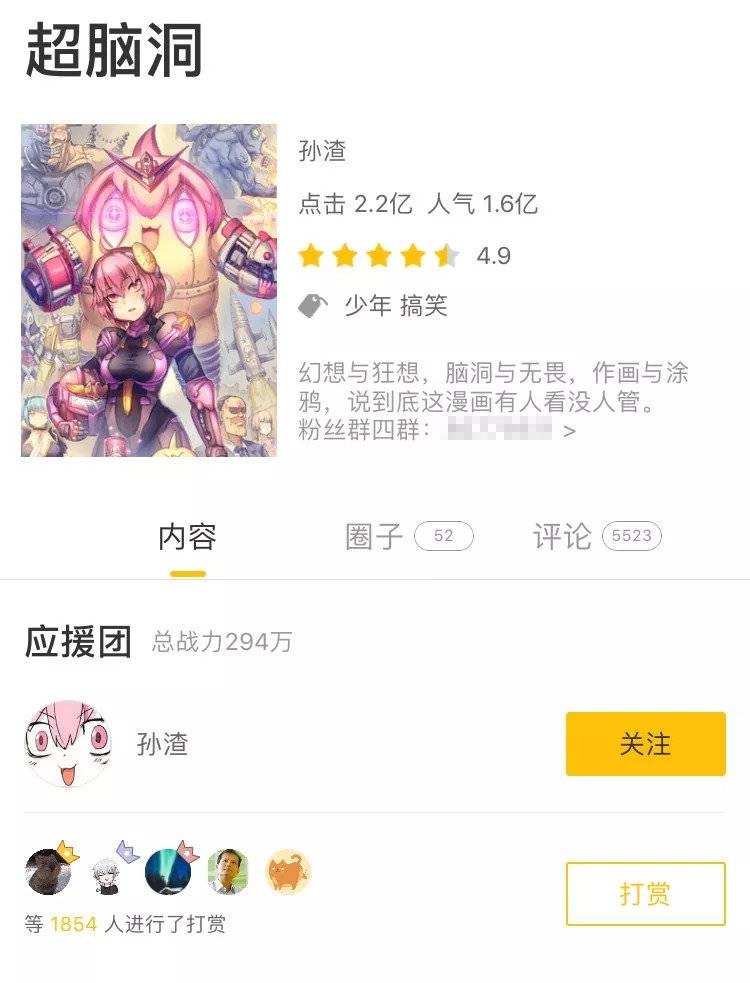Open 孙渣's avatar in 应援团
The image size is (750, 983).
67,744
